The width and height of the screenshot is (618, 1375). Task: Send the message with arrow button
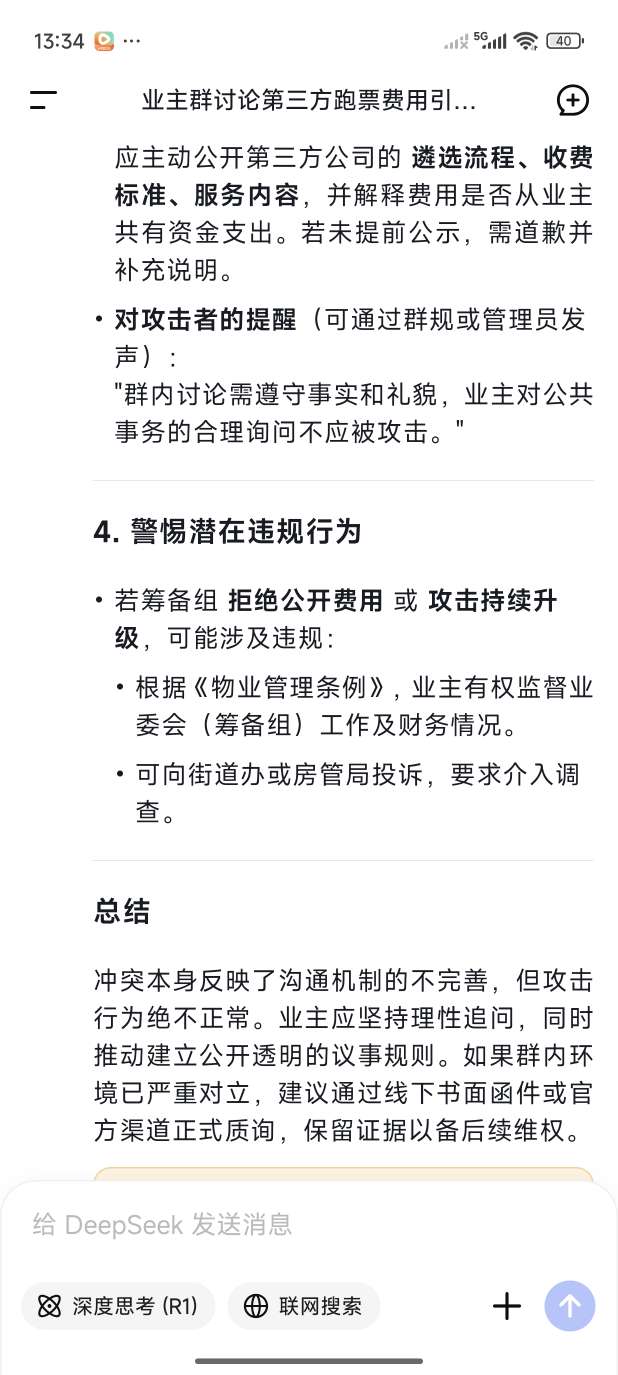coord(570,1306)
